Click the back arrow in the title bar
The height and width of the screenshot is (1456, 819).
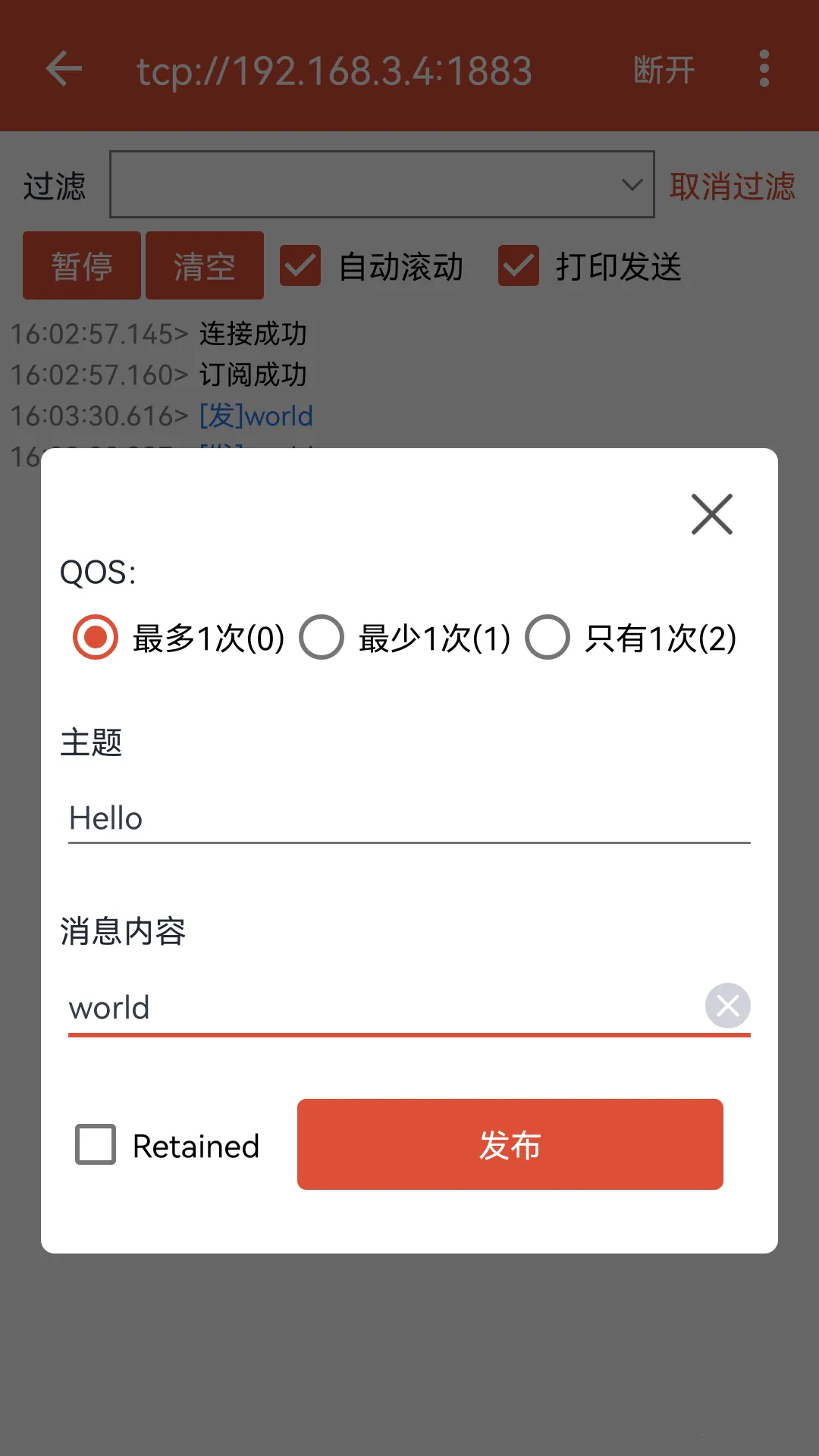pos(64,68)
